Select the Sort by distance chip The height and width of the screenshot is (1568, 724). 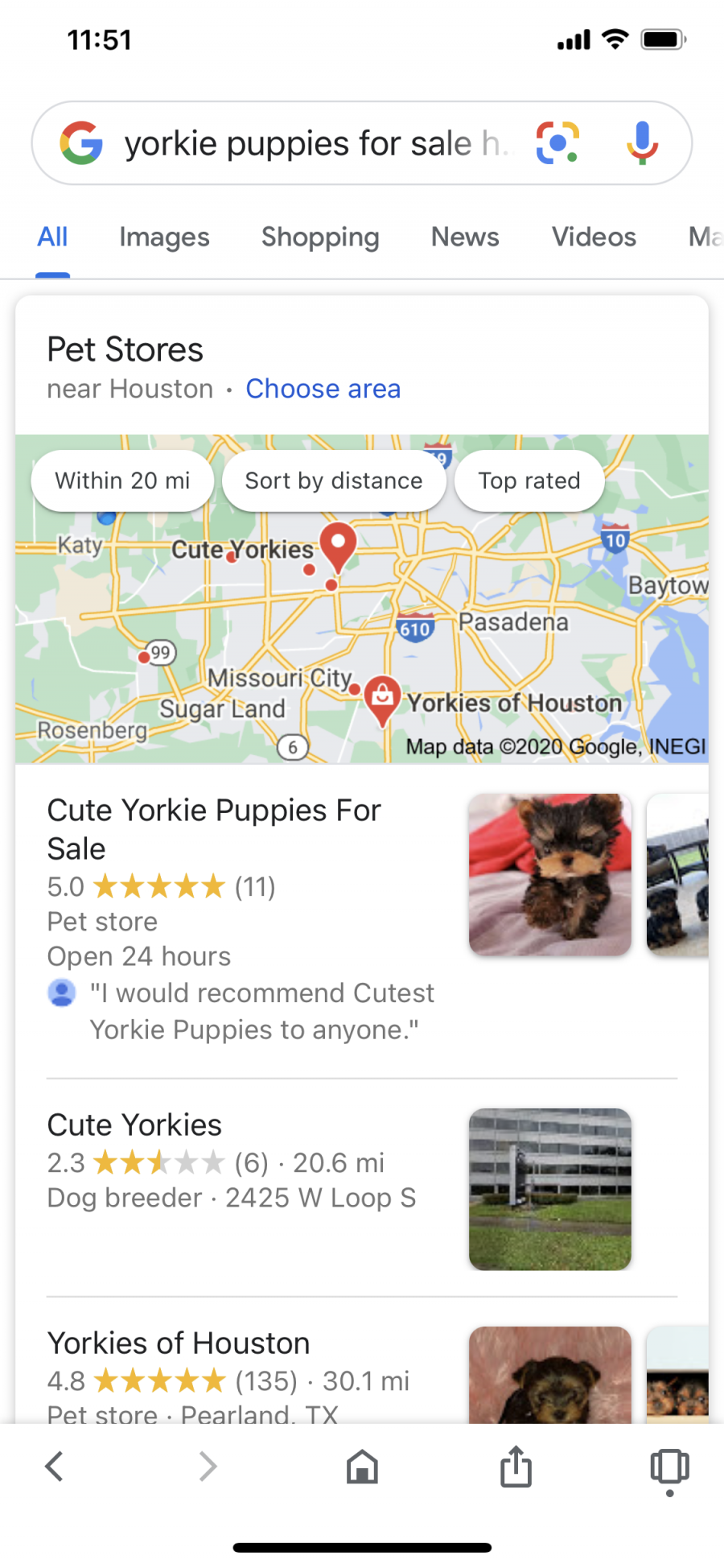coord(334,481)
